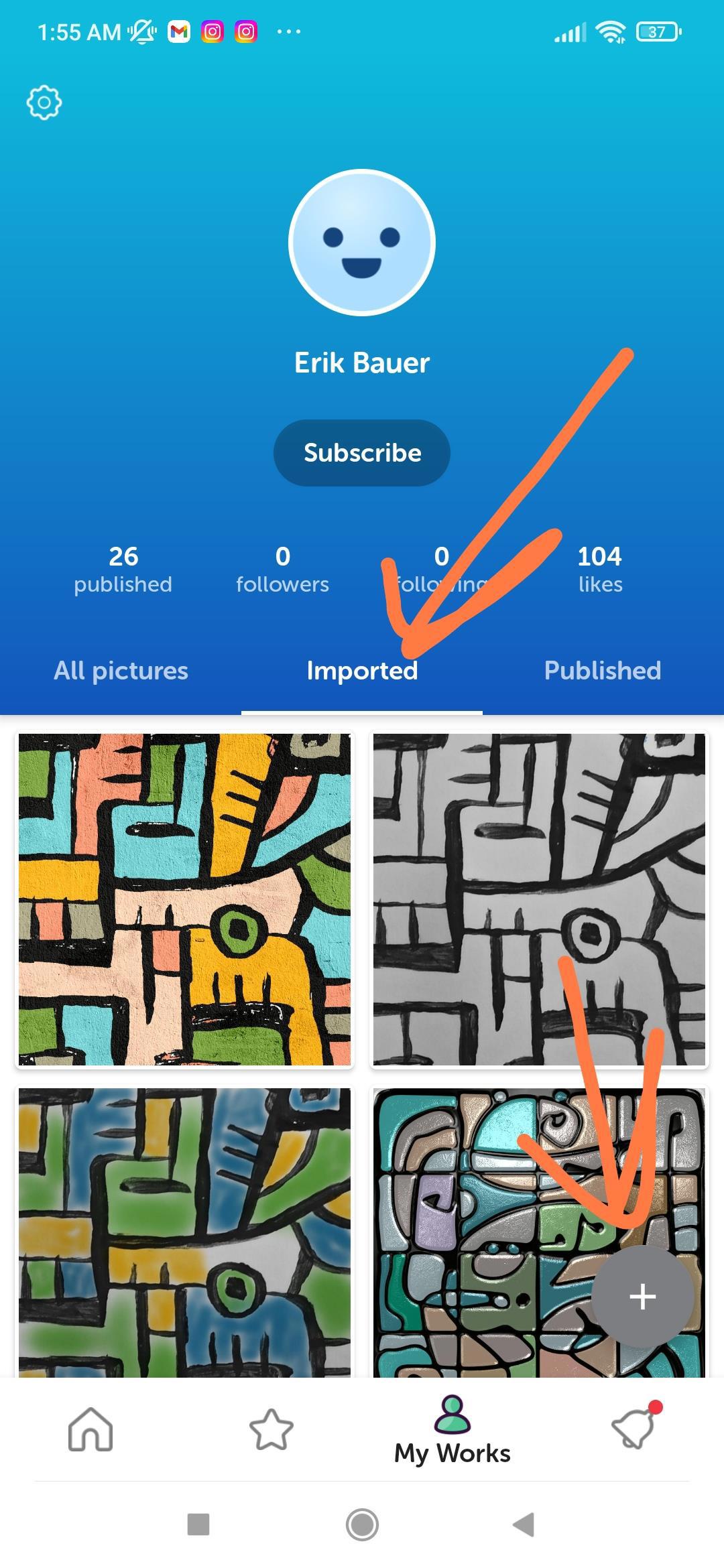
Task: Open the colorful orange and teal painting
Action: (x=184, y=899)
